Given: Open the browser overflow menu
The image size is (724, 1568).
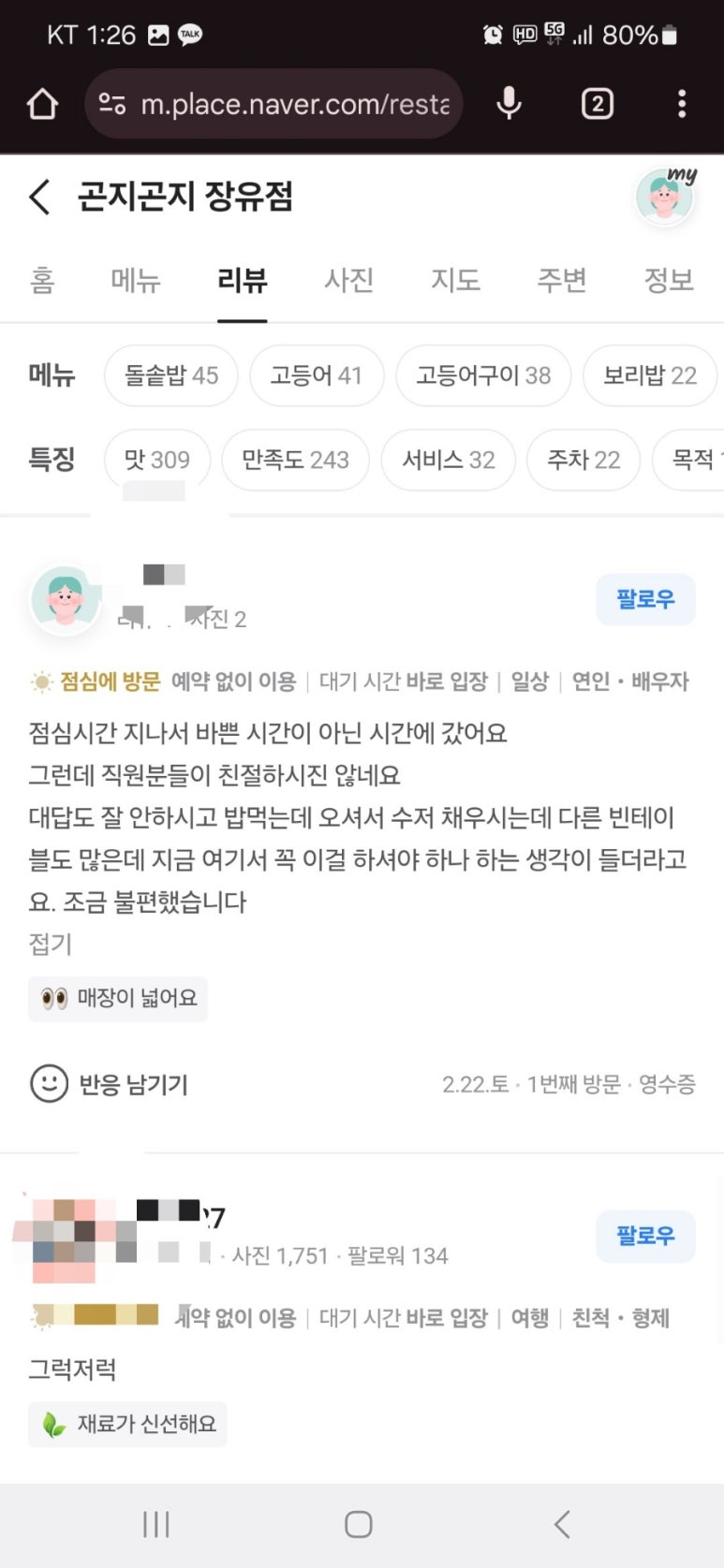Looking at the screenshot, I should (682, 103).
